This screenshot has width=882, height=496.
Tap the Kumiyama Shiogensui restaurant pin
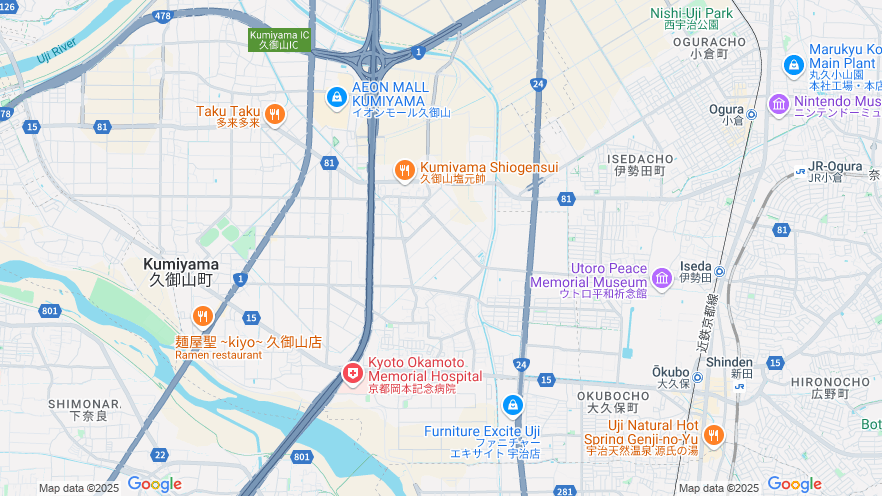point(405,171)
